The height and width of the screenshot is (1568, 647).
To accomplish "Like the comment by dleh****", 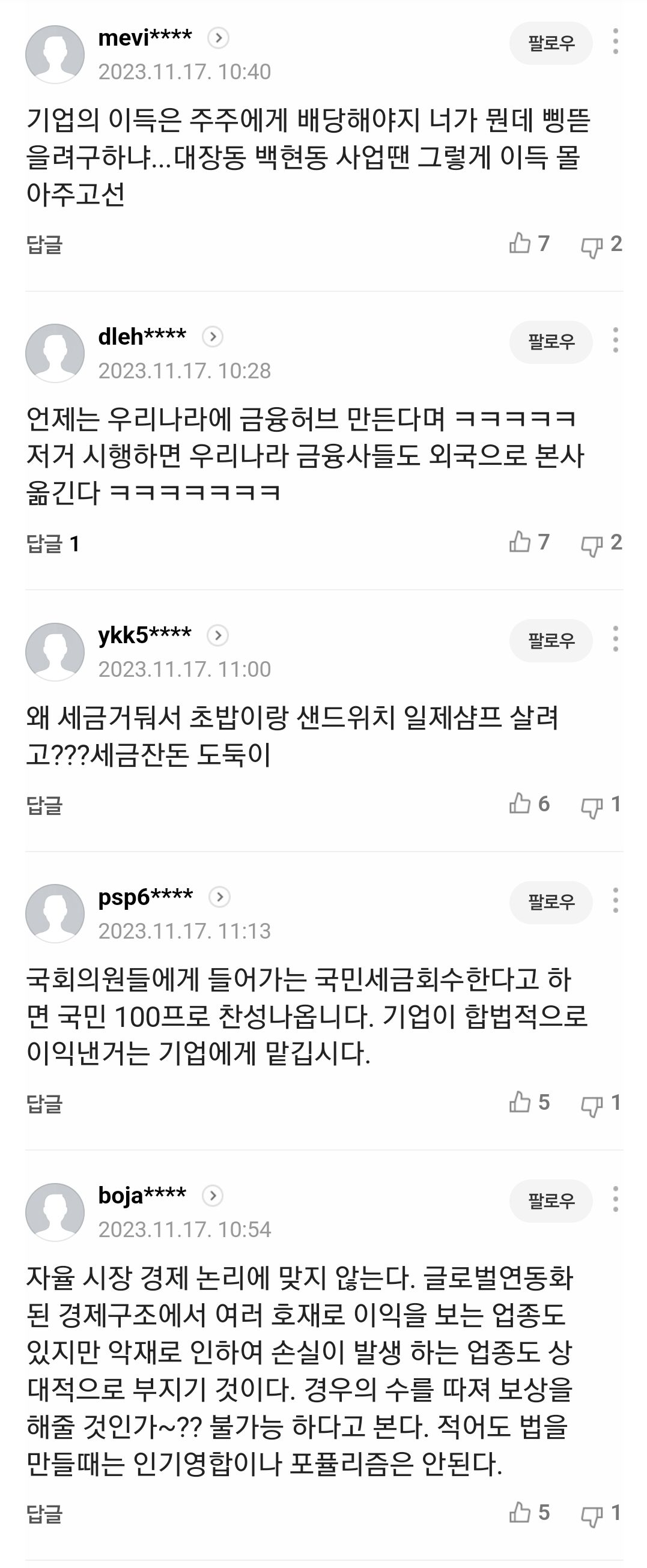I will (x=521, y=542).
